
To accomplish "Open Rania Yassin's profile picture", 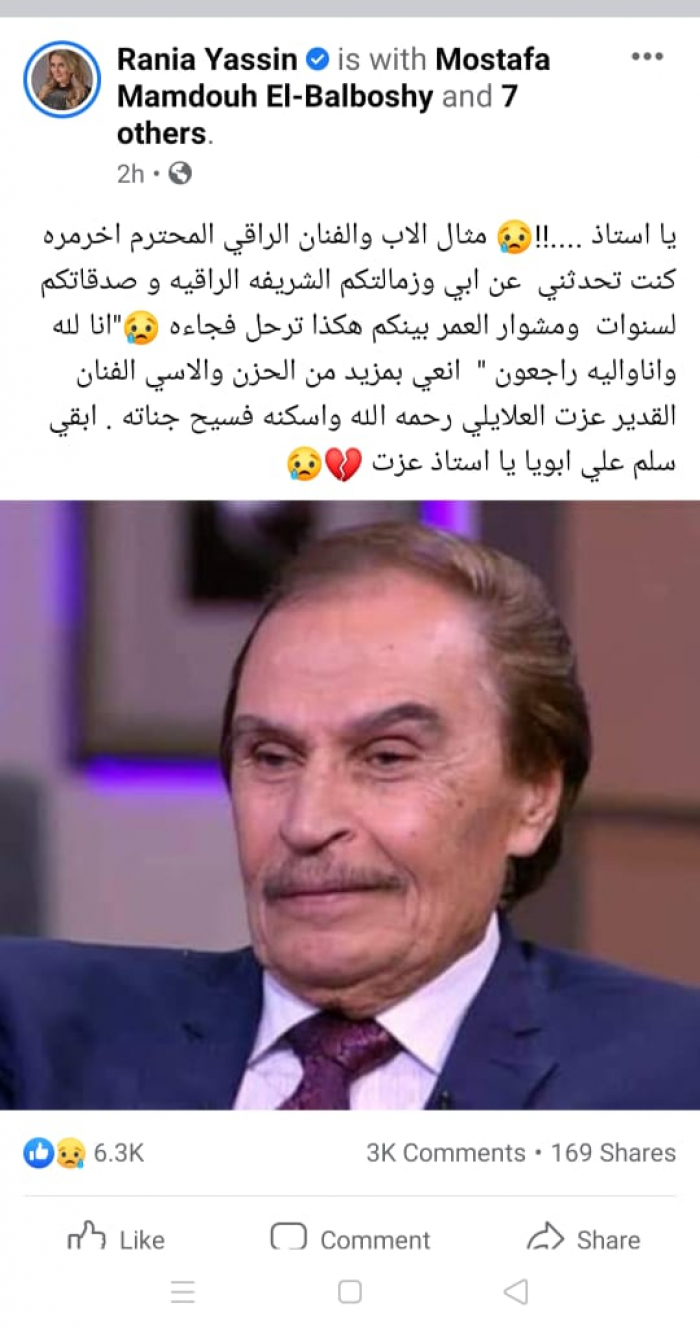I will [62, 79].
